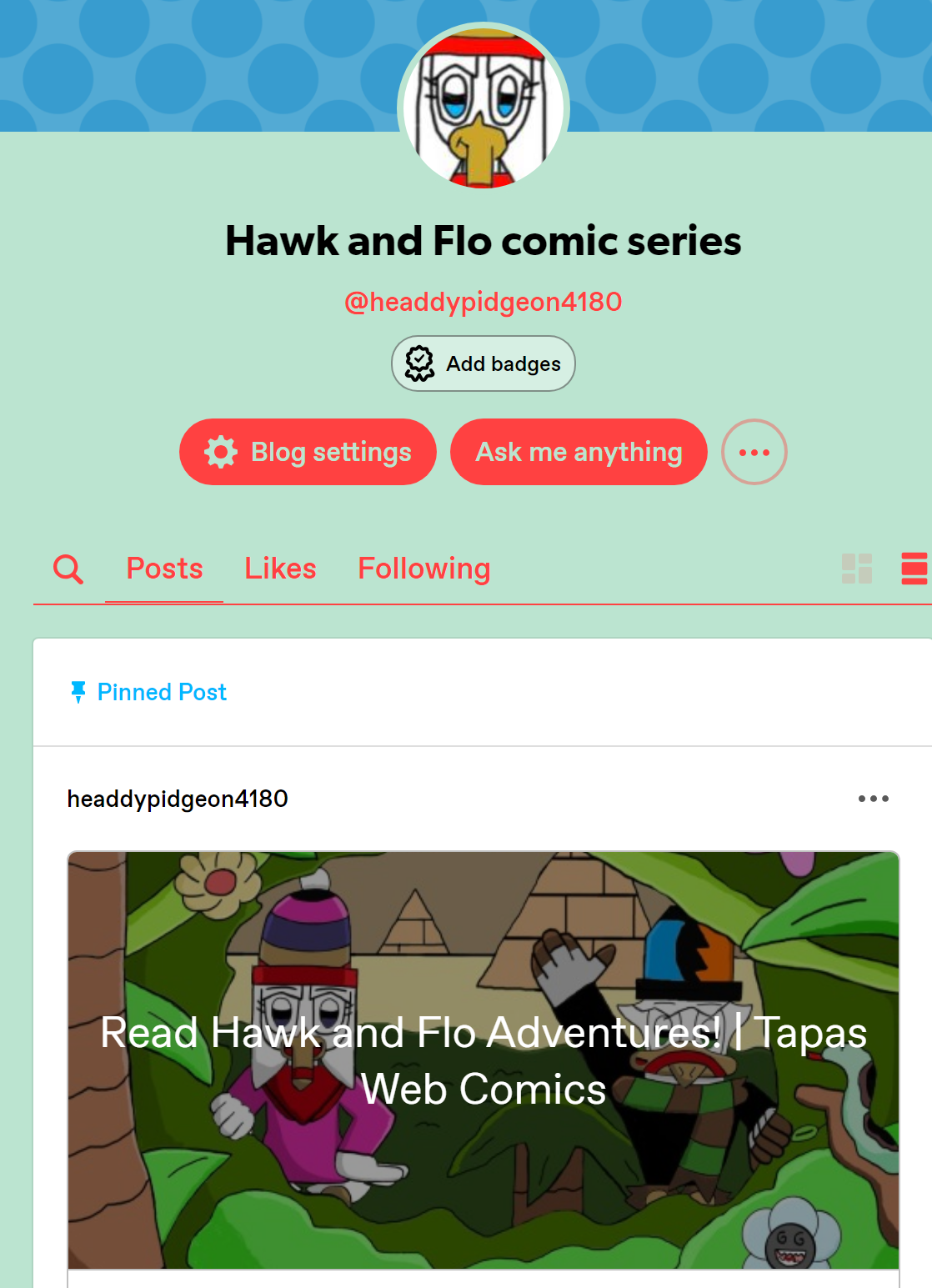Open the Hawk and Flo Adventures Tapas link card

(x=484, y=1060)
